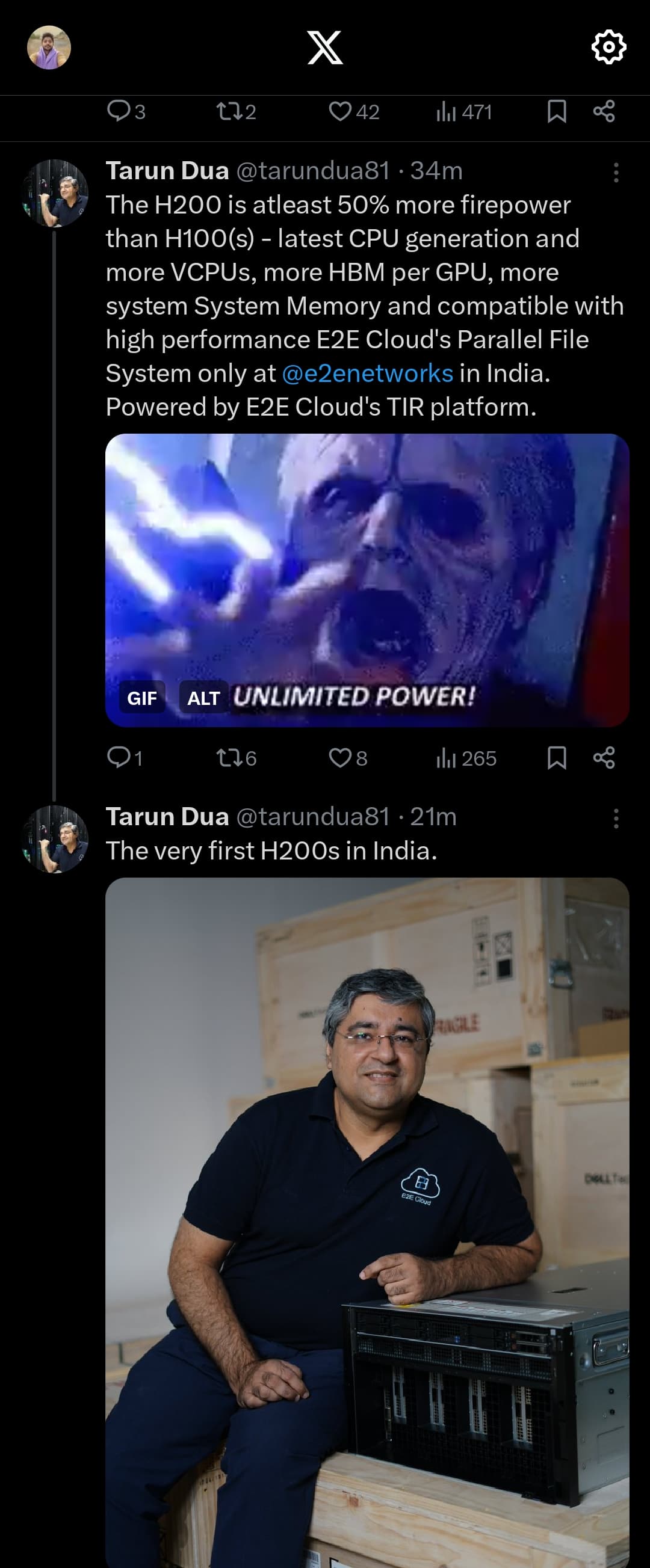650x1568 pixels.
Task: Open more options on the 34m post
Action: [616, 173]
